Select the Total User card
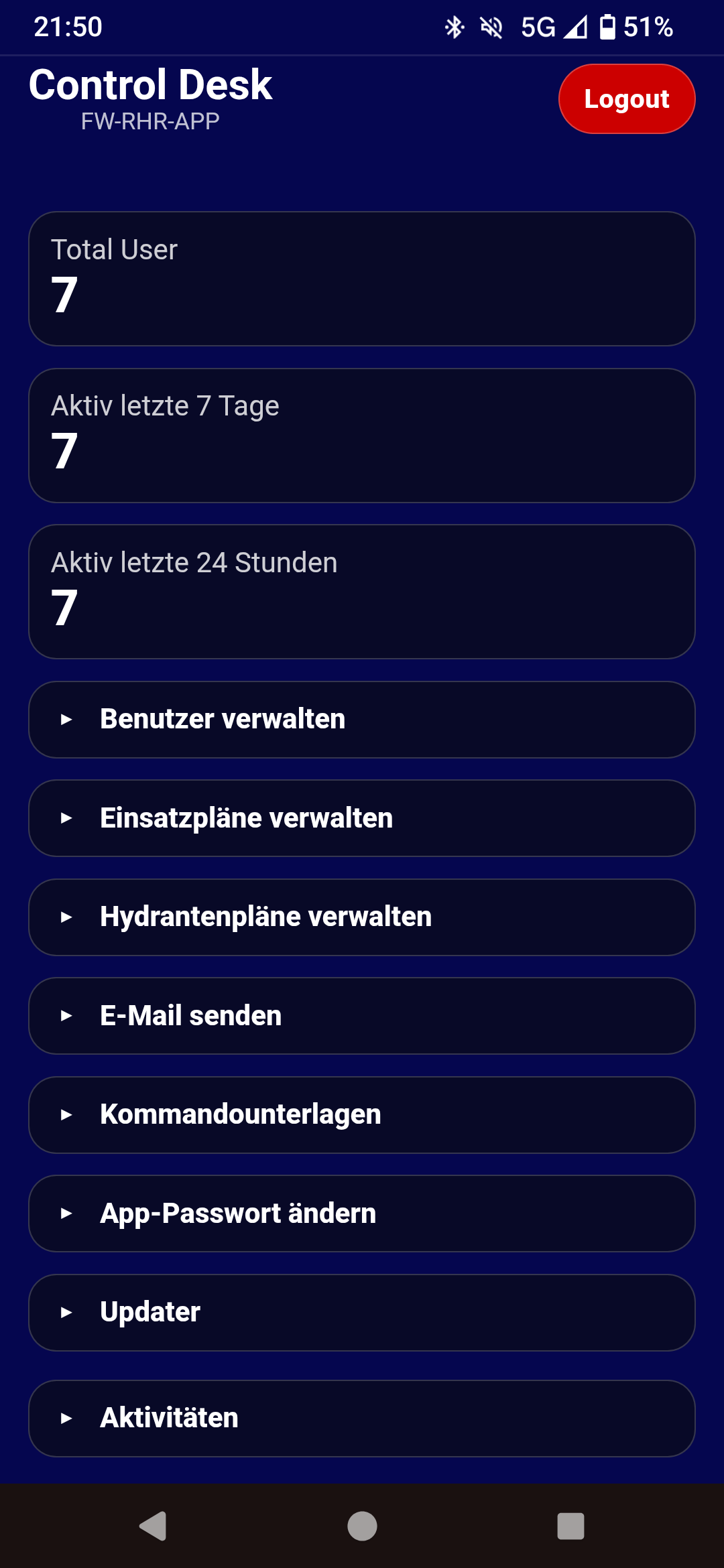The image size is (724, 1568). (362, 278)
